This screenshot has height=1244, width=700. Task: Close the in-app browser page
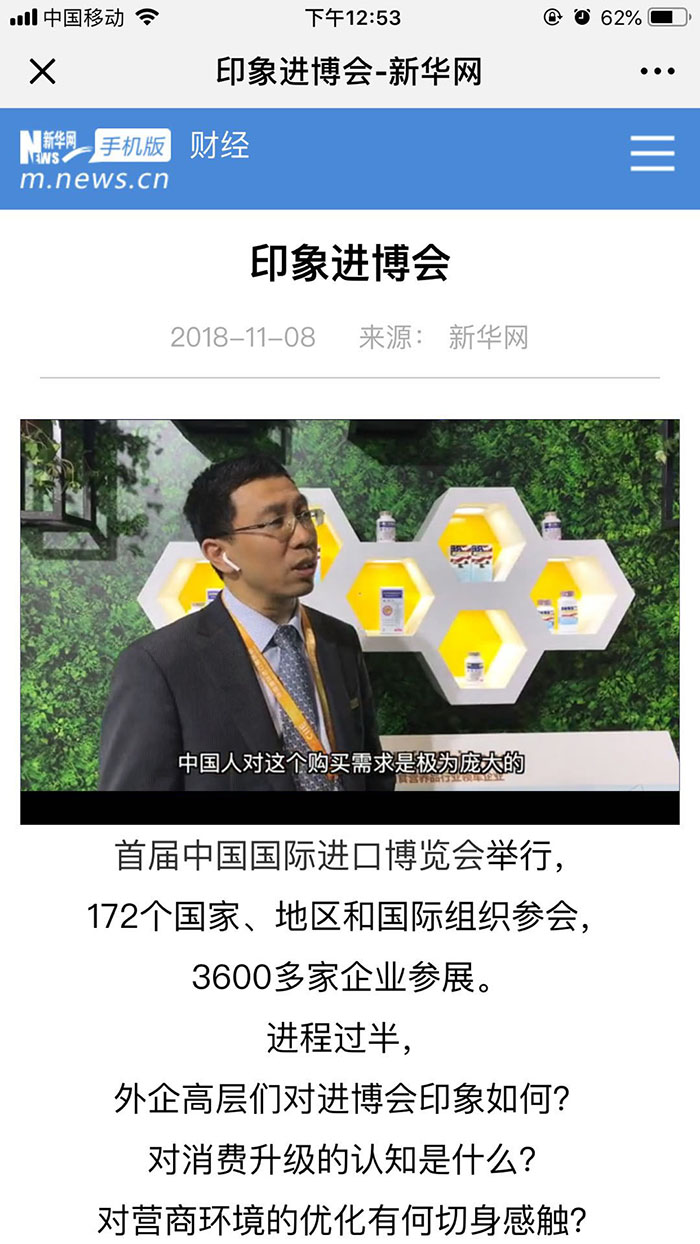click(x=42, y=72)
